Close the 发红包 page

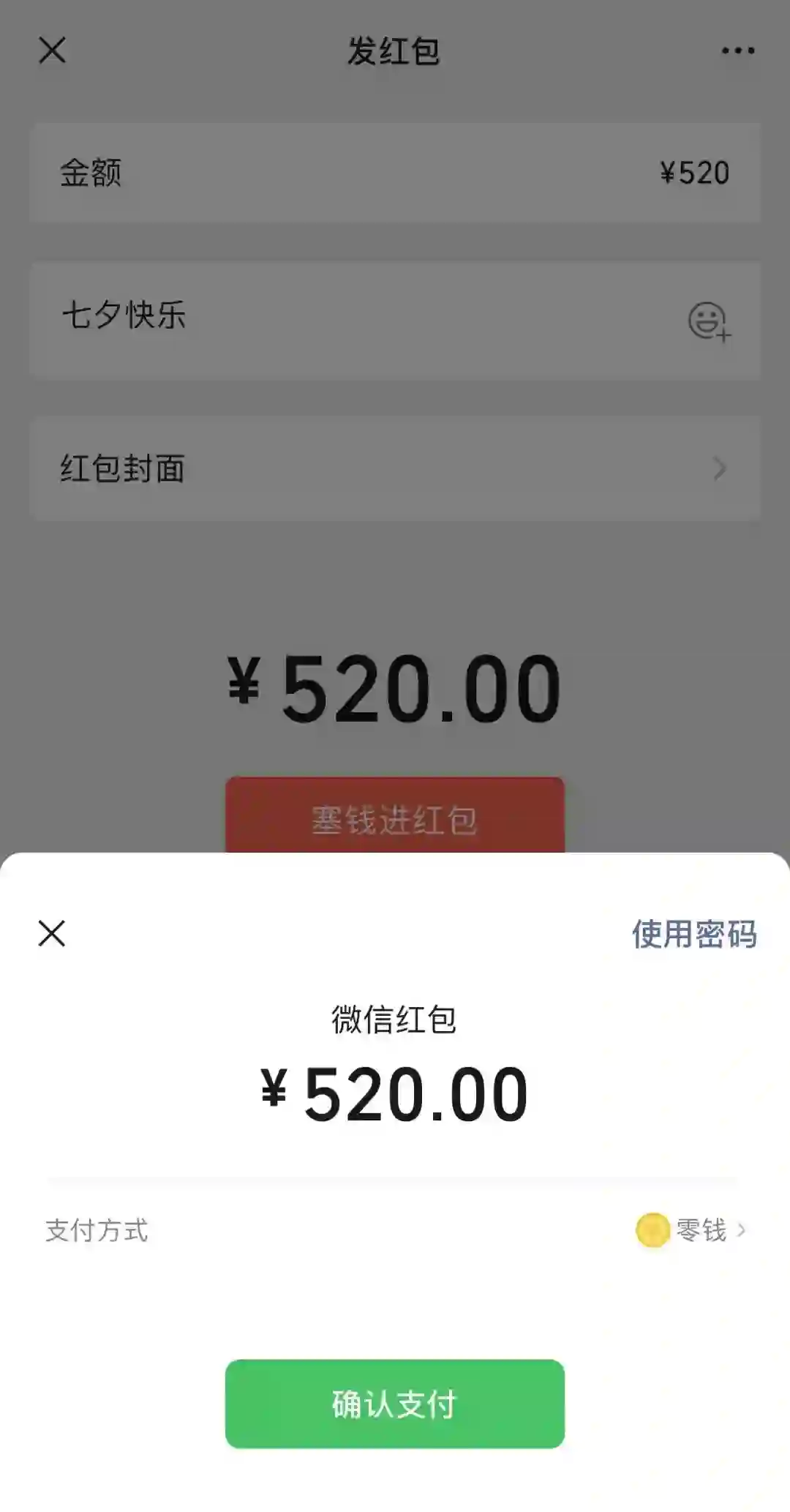(52, 50)
